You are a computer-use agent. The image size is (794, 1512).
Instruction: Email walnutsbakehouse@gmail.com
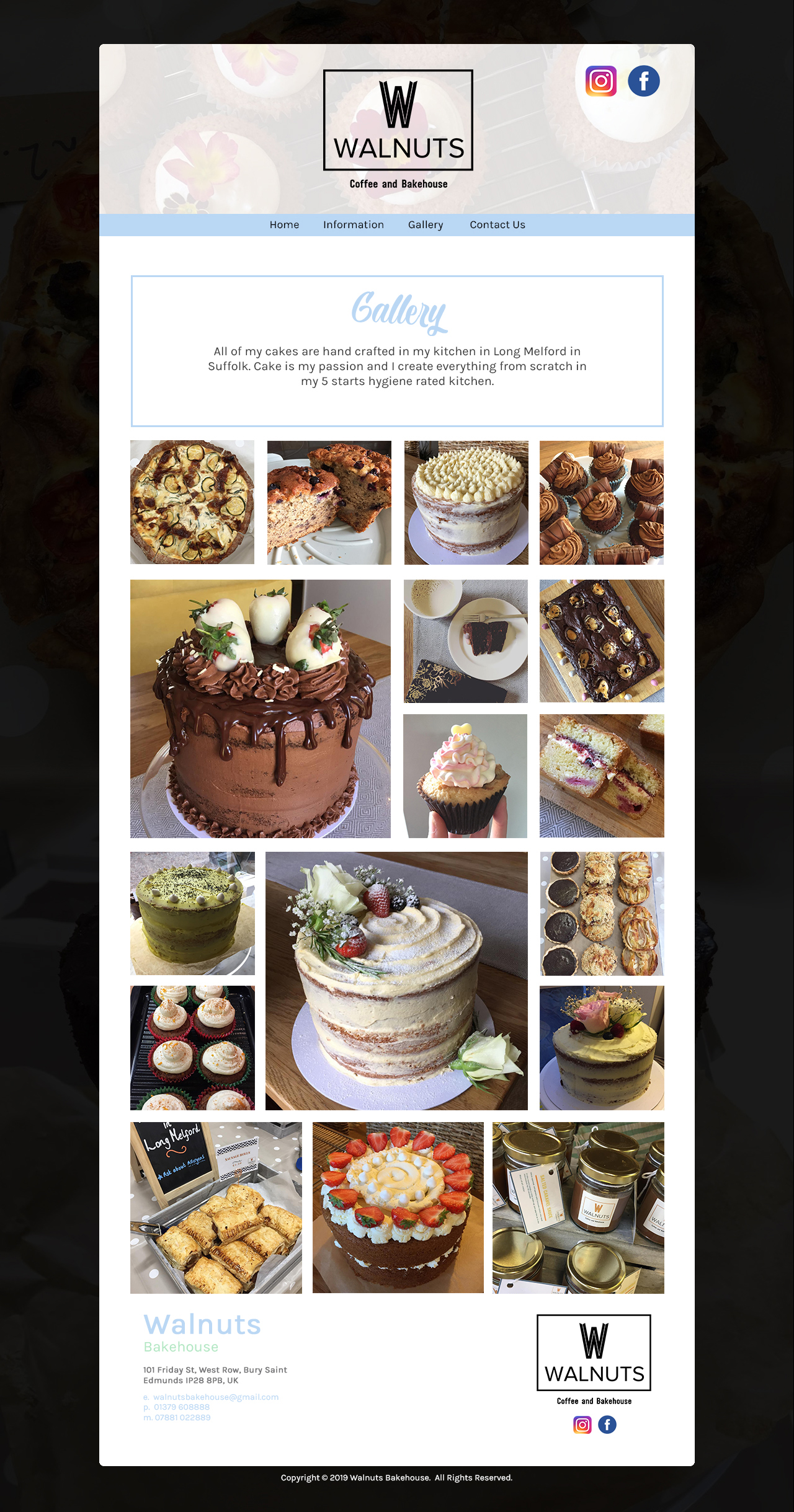215,1397
